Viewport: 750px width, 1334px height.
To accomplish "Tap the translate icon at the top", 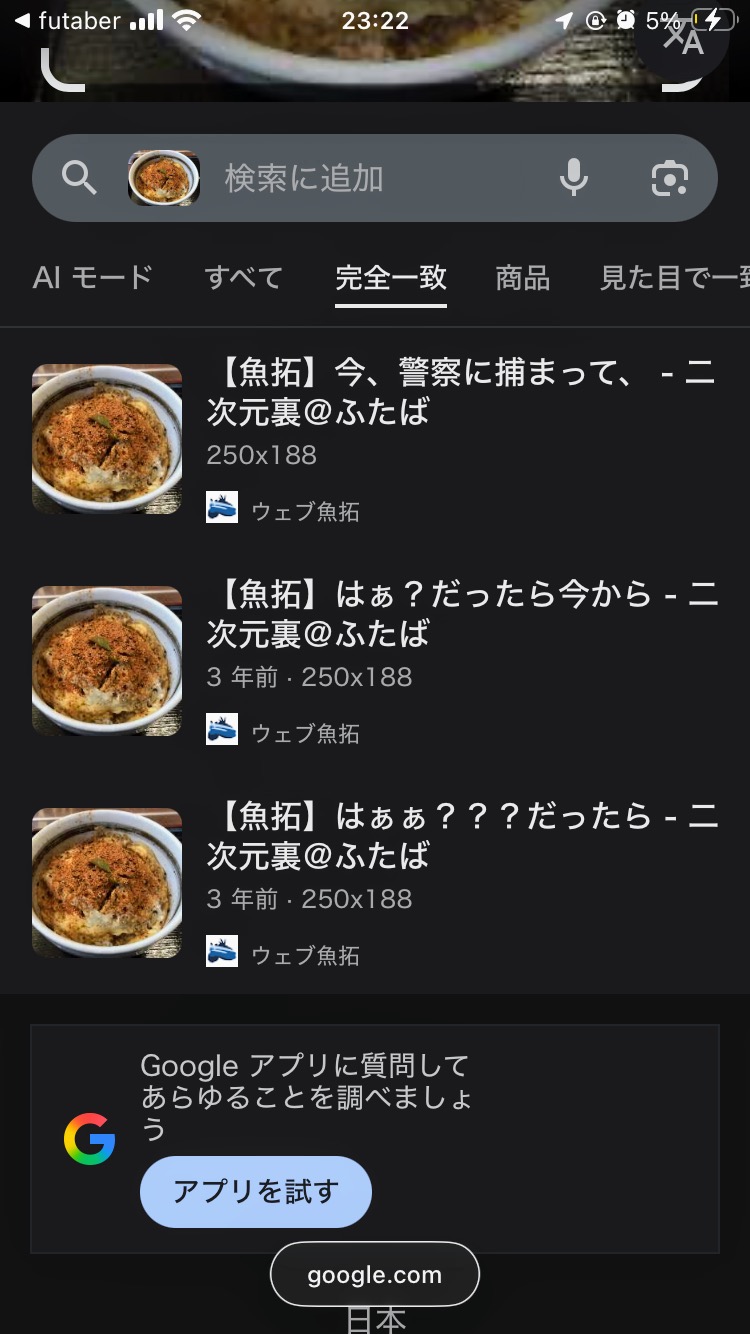I will click(x=685, y=40).
